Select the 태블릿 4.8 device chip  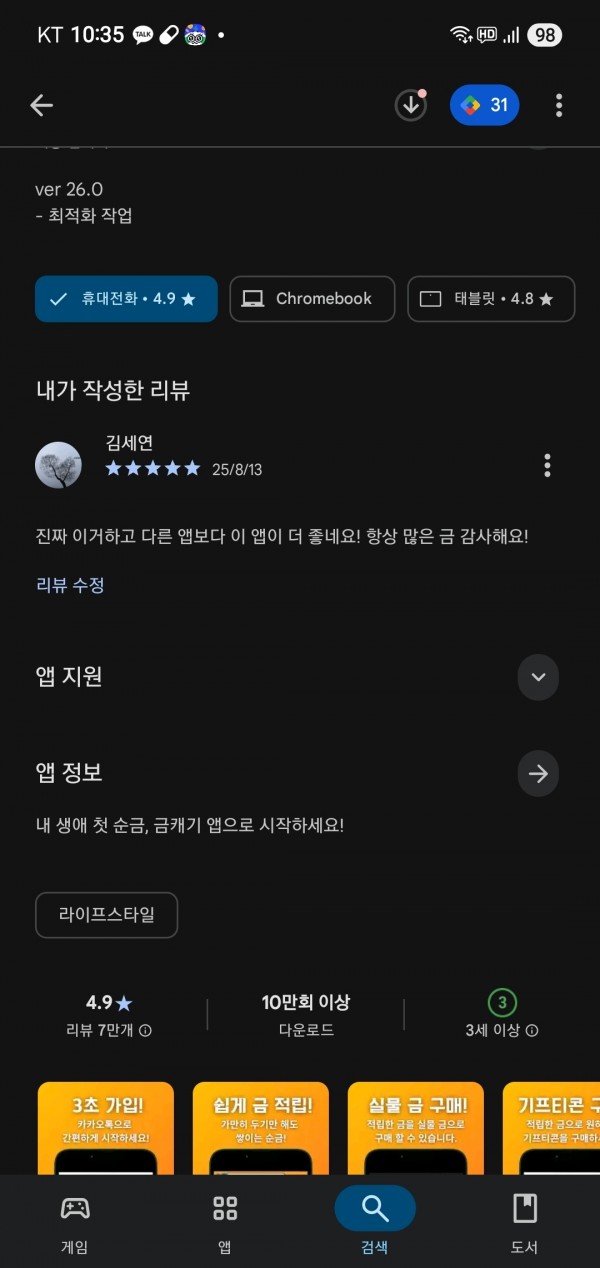pos(491,299)
